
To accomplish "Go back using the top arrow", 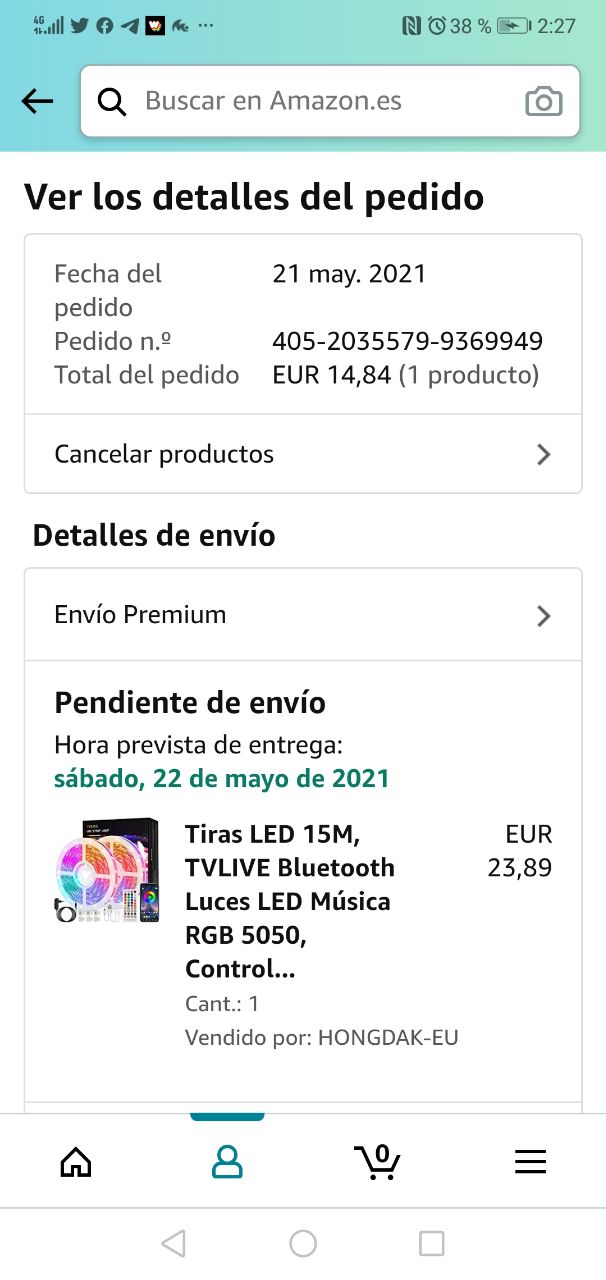I will [x=37, y=101].
